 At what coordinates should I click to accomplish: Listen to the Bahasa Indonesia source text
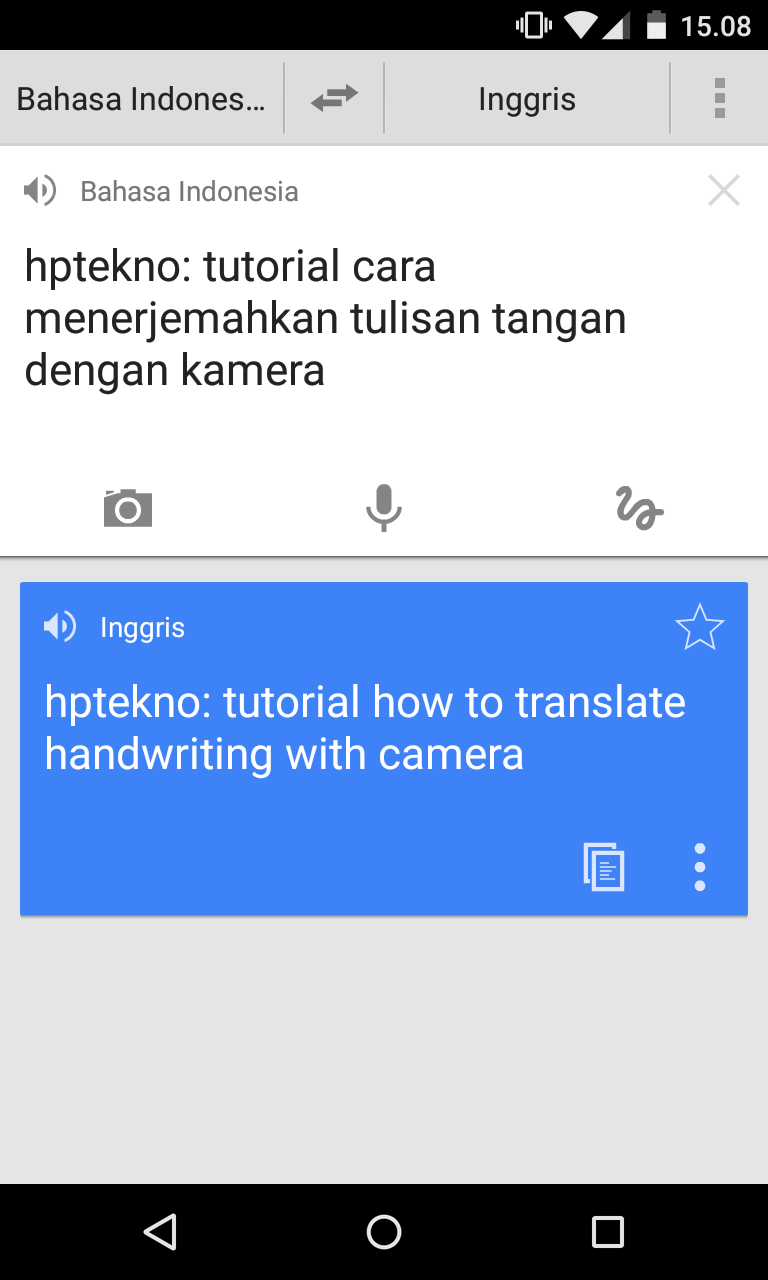[40, 190]
